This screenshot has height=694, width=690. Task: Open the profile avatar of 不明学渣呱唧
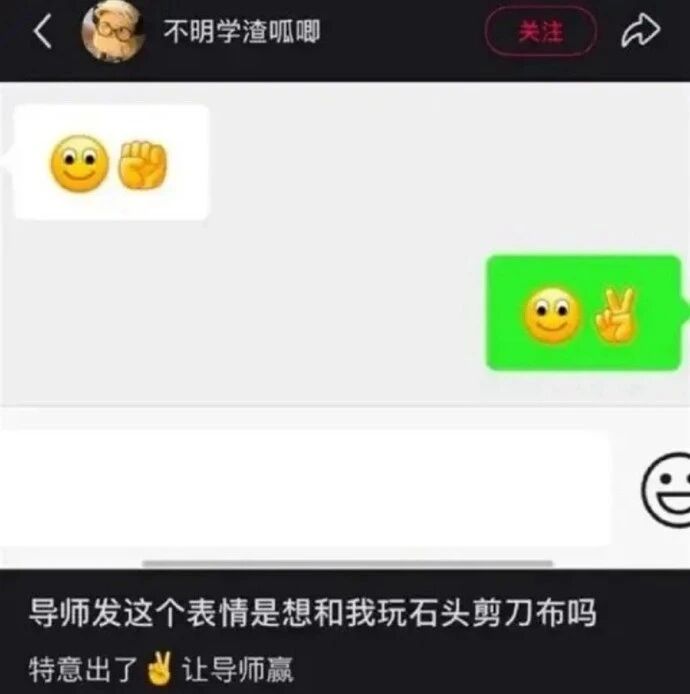112,31
